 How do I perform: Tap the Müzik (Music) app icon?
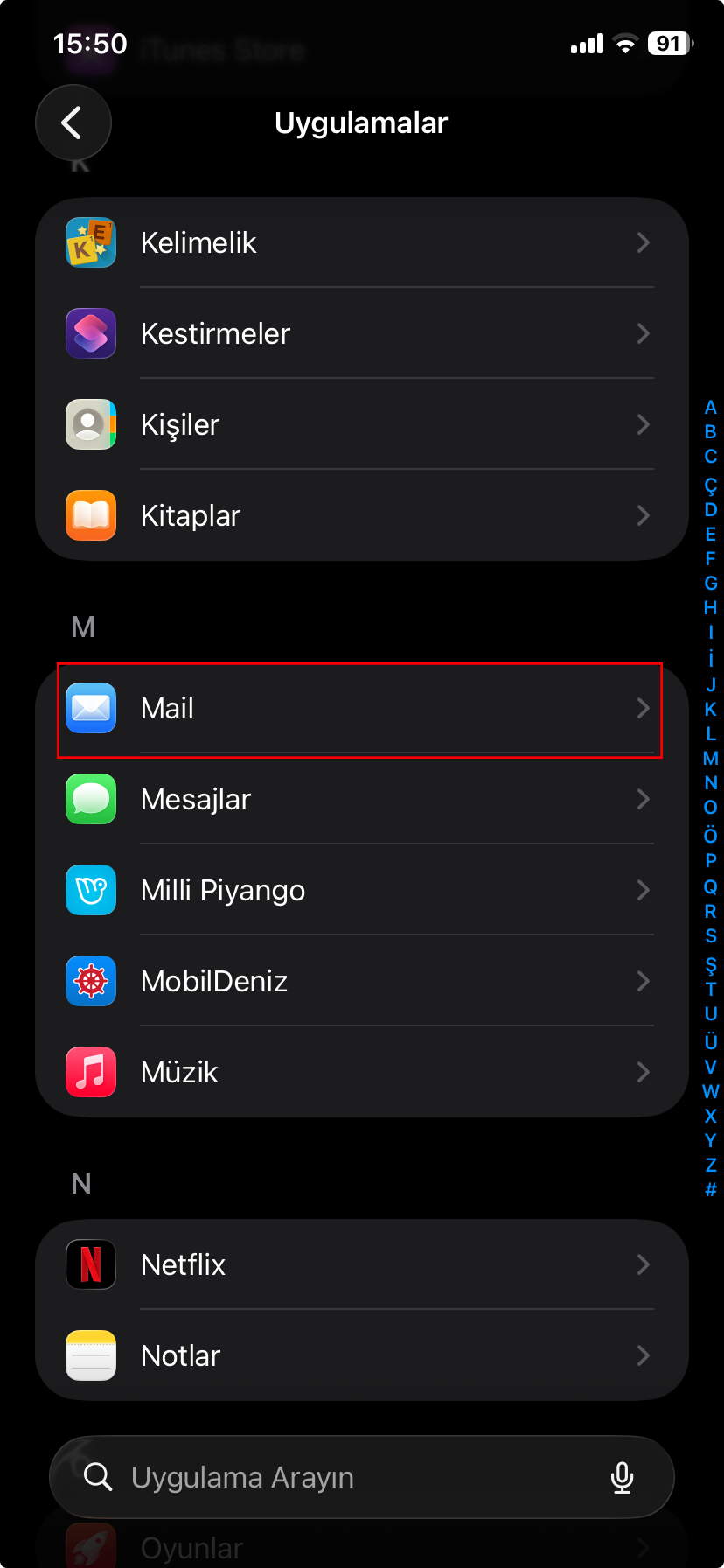[x=91, y=1072]
